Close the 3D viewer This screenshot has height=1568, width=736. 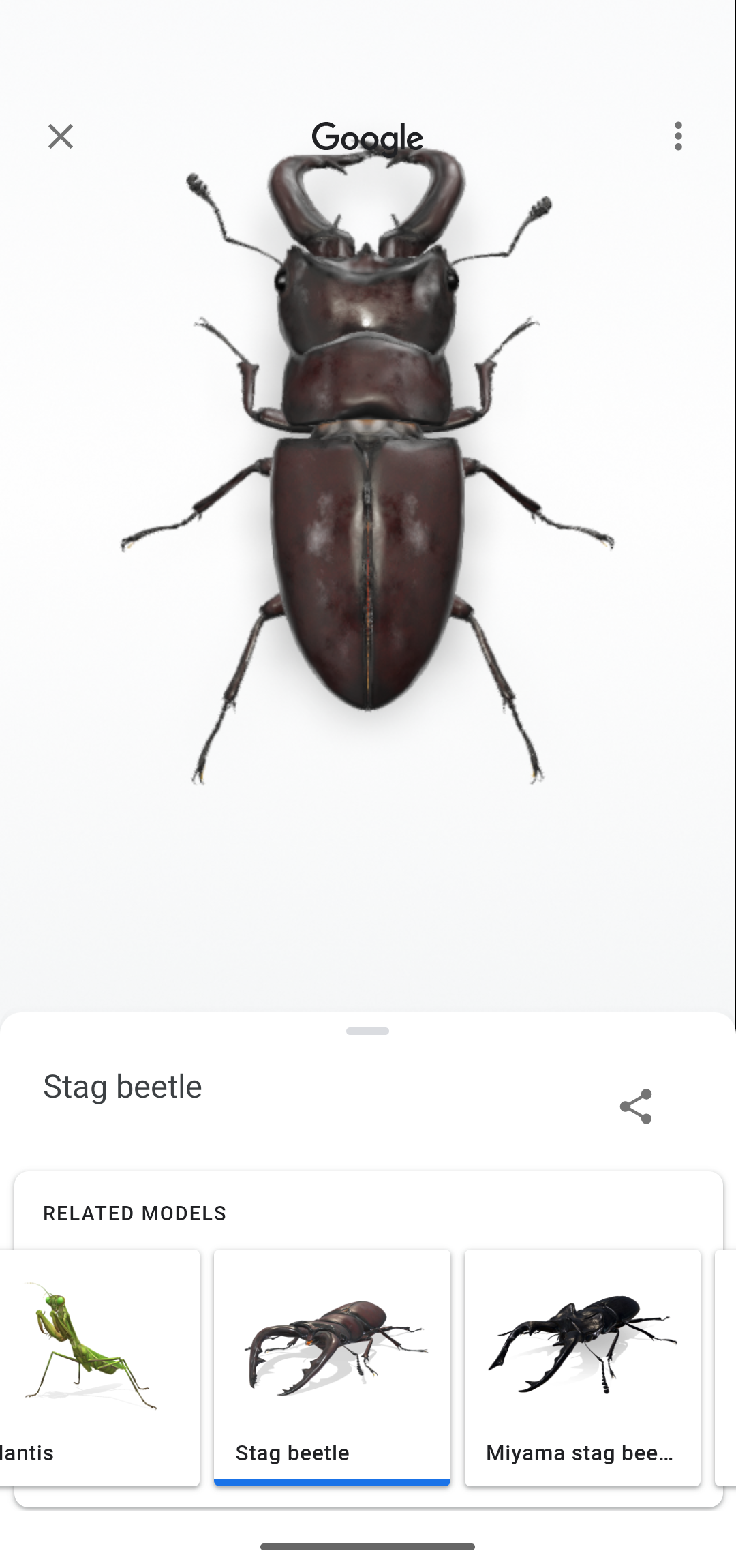tap(61, 136)
